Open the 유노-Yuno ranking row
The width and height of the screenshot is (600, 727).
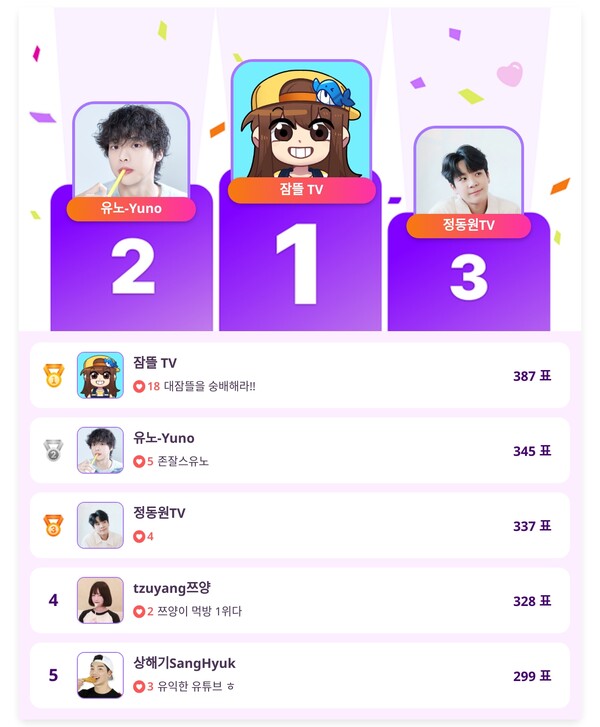coord(300,450)
